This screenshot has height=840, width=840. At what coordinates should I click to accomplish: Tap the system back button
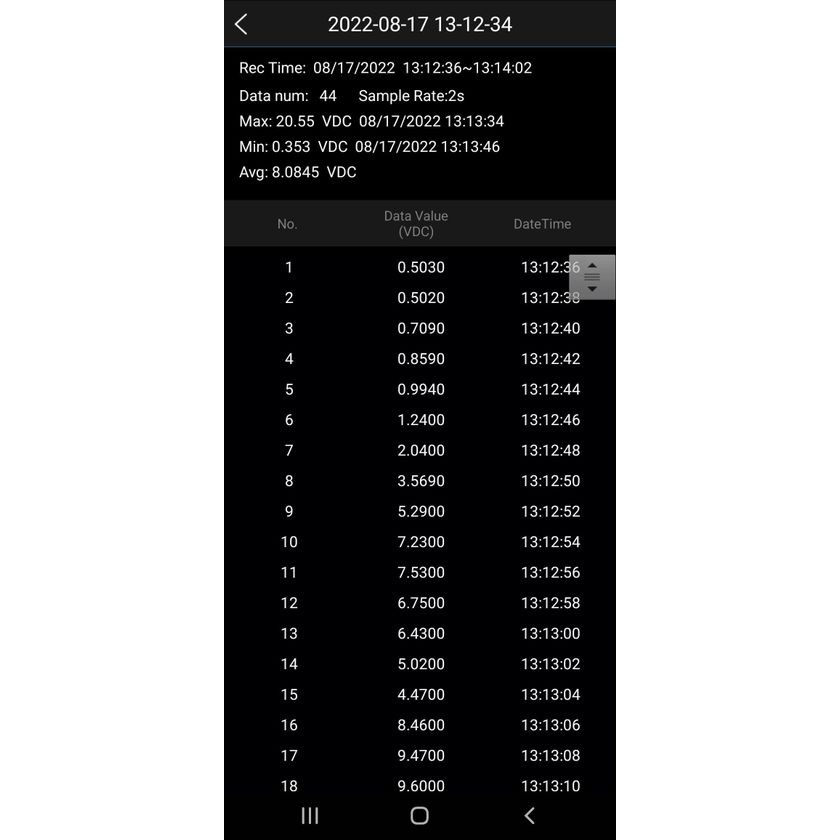coord(530,815)
